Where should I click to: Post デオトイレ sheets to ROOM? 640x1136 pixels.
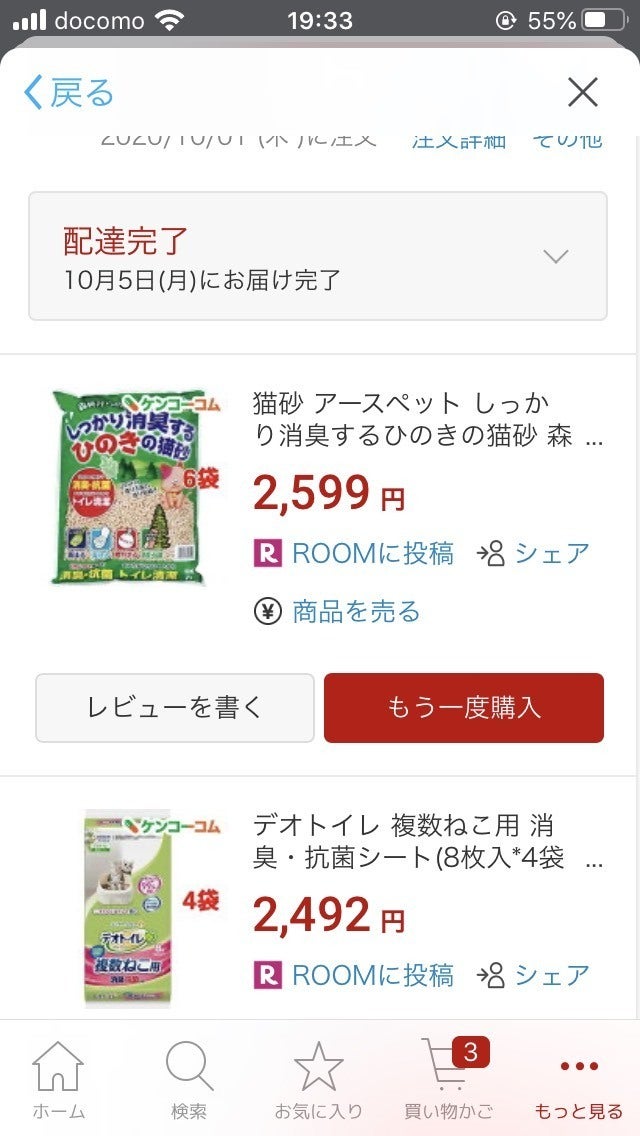[354, 974]
